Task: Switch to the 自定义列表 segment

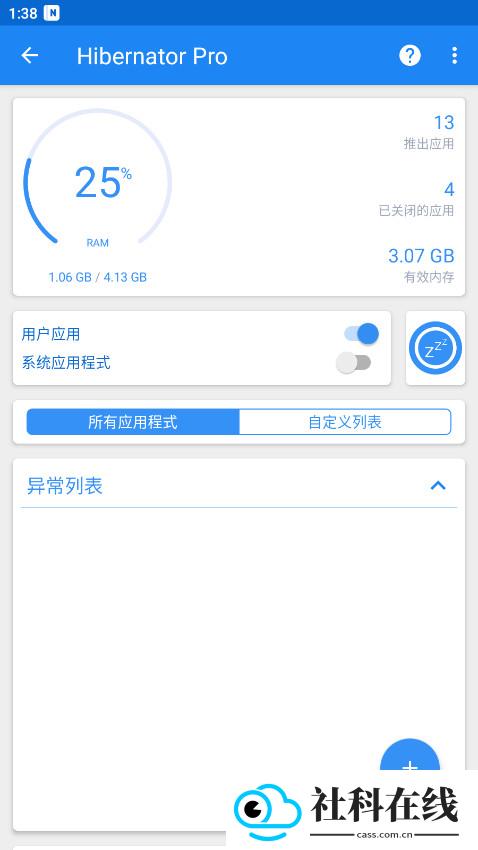Action: (x=345, y=422)
